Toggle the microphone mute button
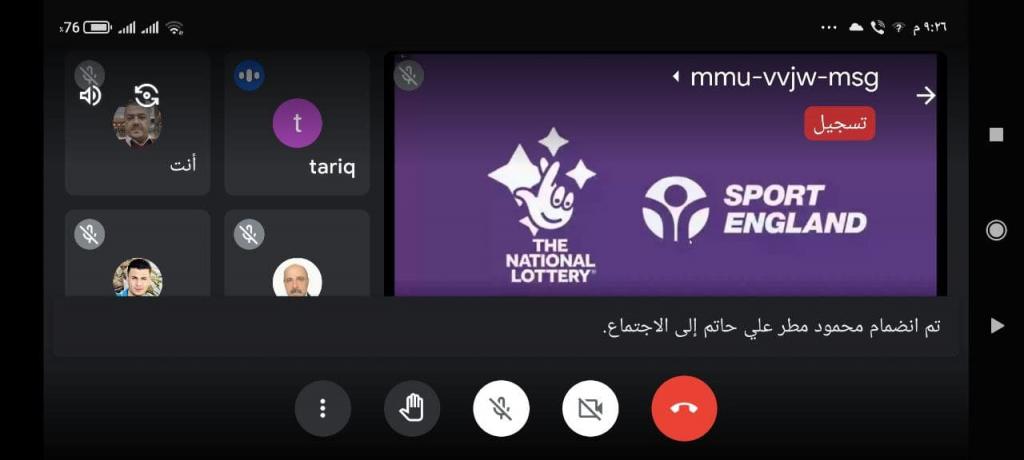The width and height of the screenshot is (1024, 460). (x=501, y=409)
